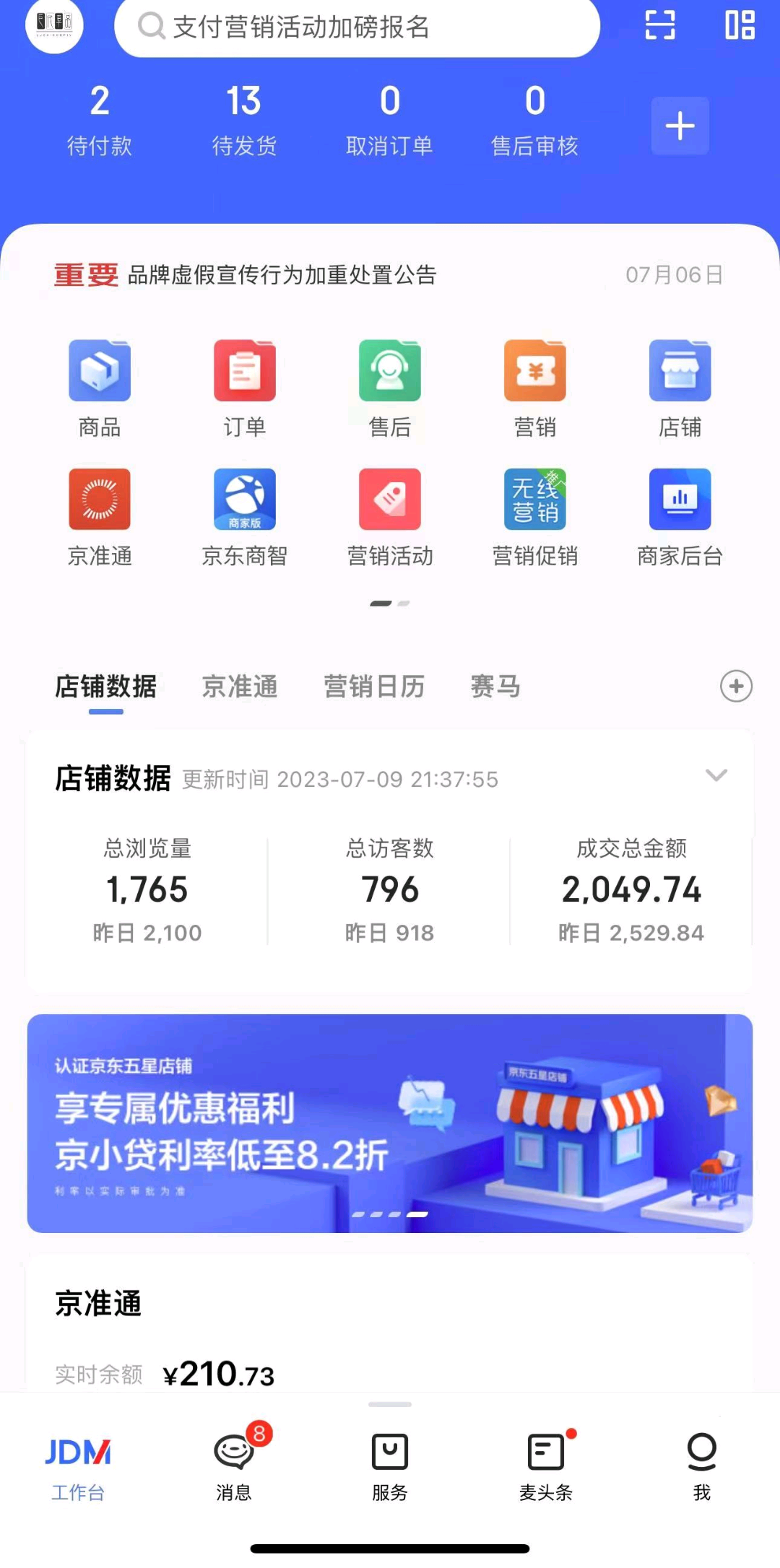Screen dimensions: 780x1568
Task: Add a data tab with the circled plus
Action: coord(736,687)
